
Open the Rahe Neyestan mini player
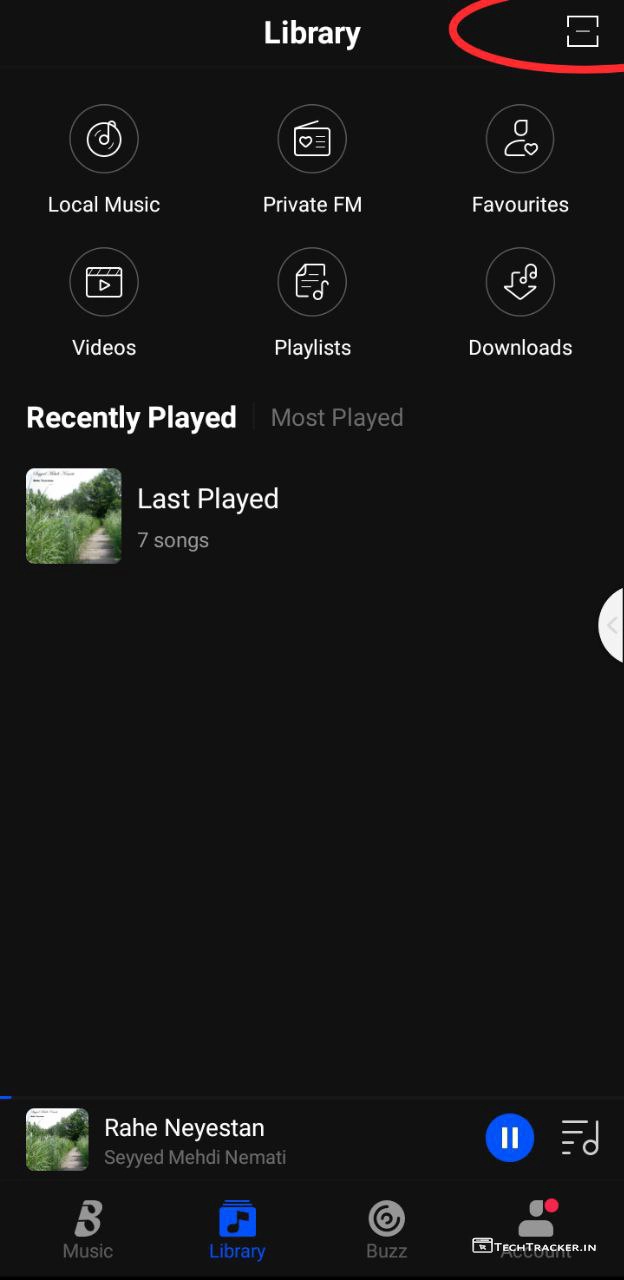point(184,1140)
